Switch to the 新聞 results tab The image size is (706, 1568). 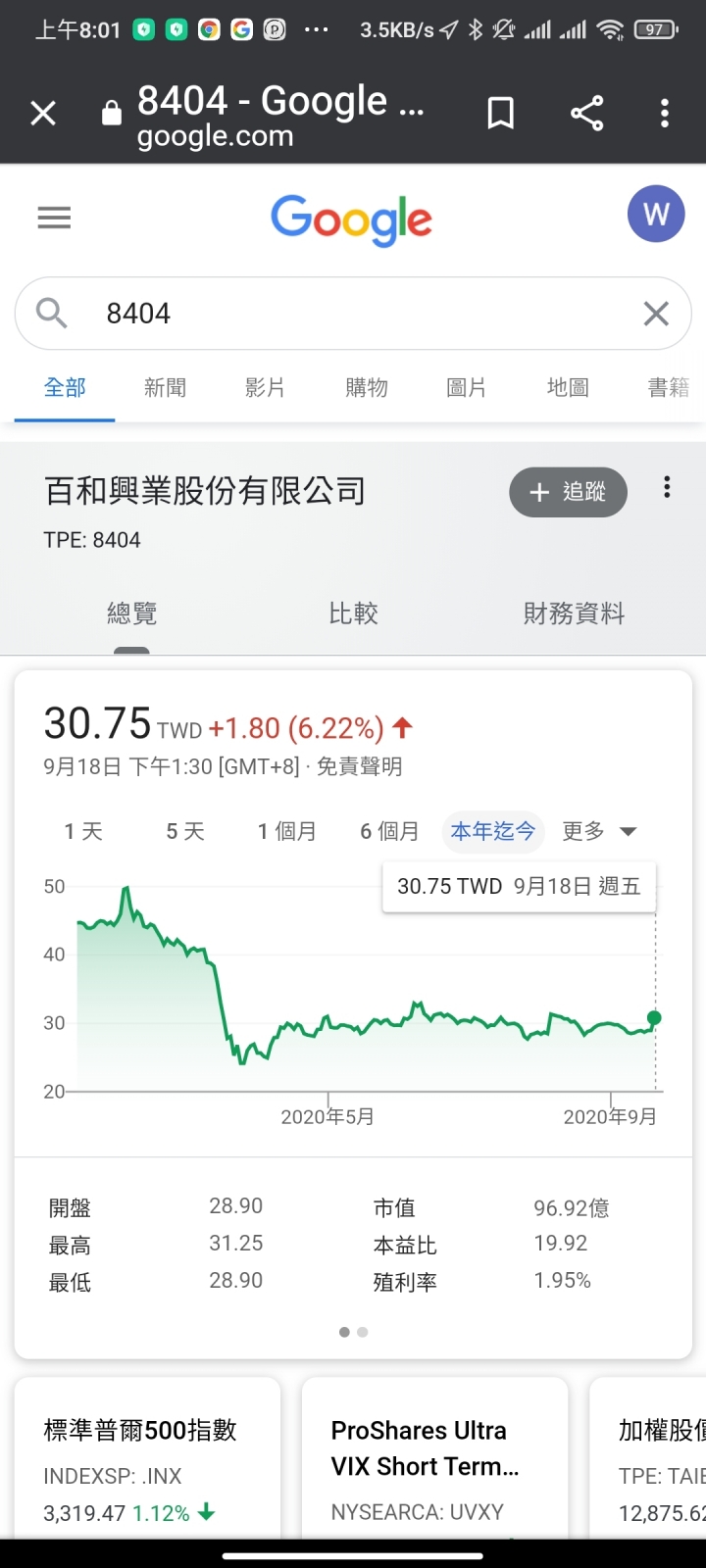click(165, 388)
